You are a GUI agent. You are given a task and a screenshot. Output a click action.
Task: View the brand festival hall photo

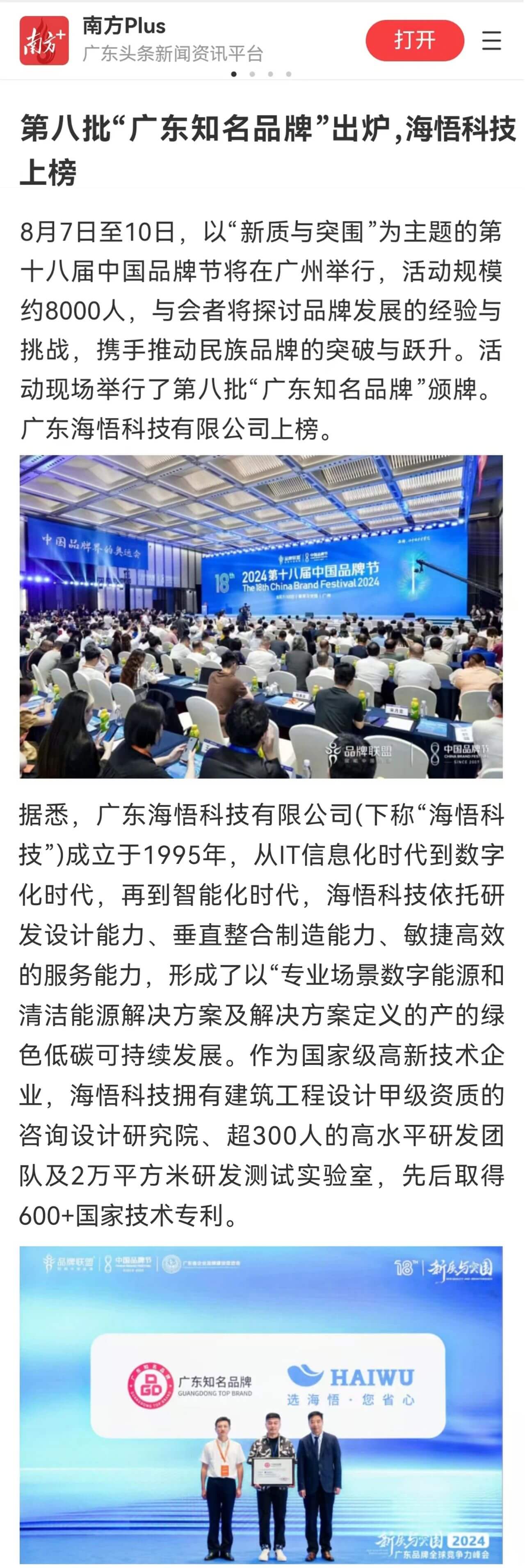(x=261, y=616)
